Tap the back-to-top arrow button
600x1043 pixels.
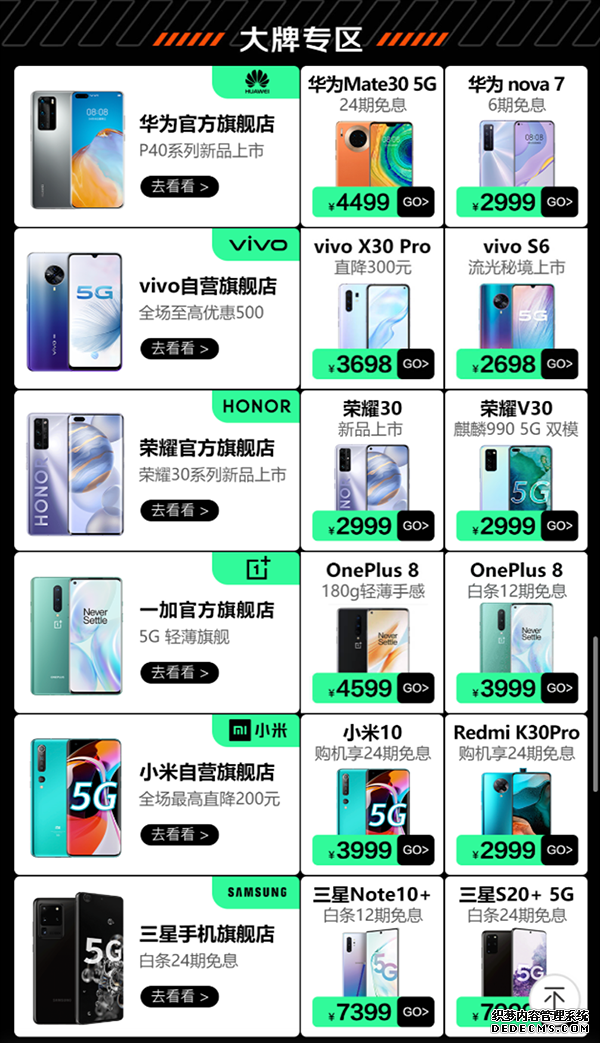point(554,997)
